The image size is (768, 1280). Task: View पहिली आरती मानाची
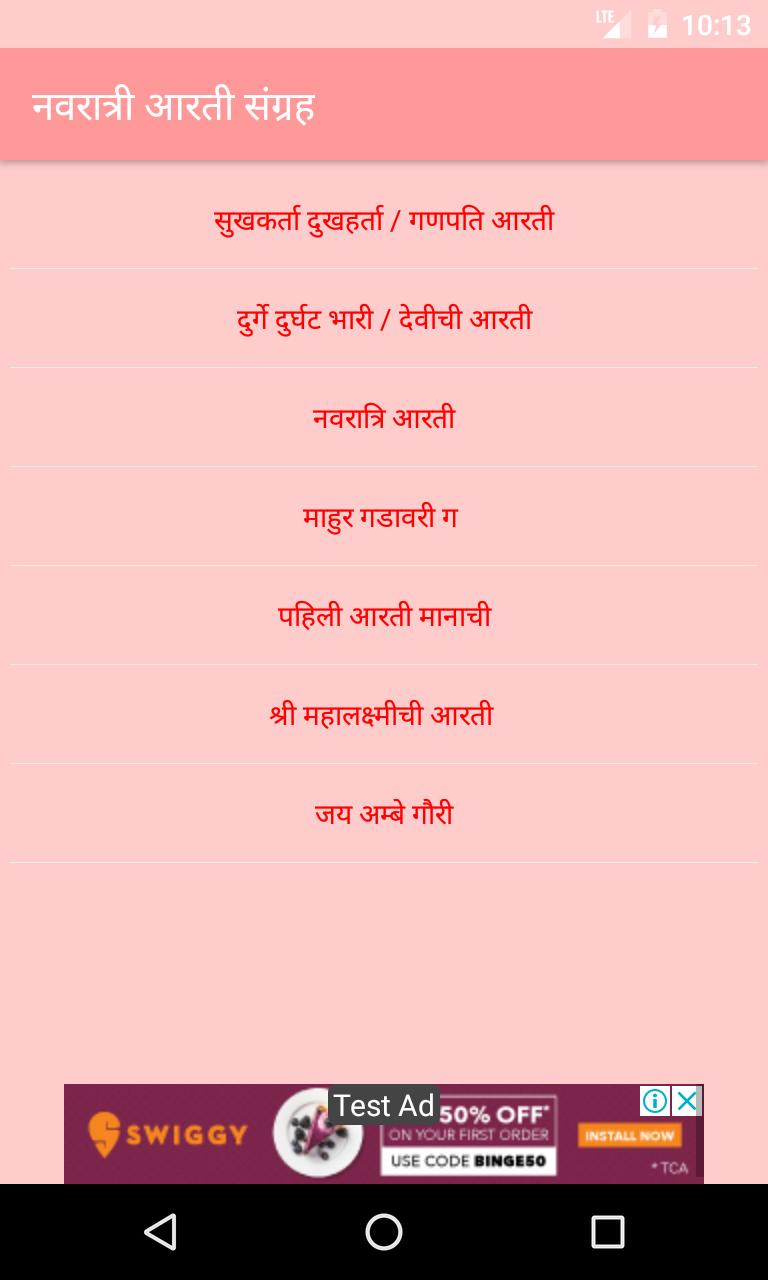tap(384, 616)
